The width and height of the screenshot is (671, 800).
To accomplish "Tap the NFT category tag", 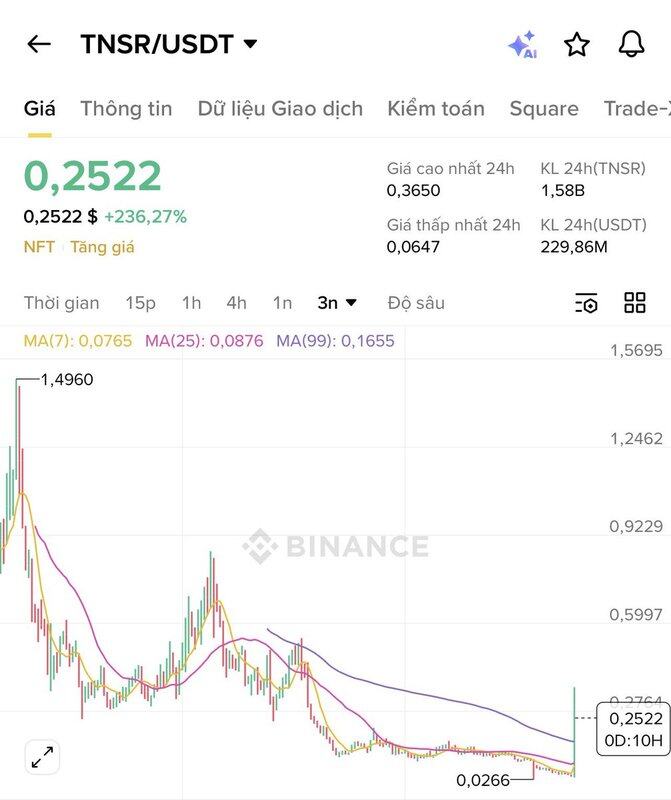I will point(39,247).
